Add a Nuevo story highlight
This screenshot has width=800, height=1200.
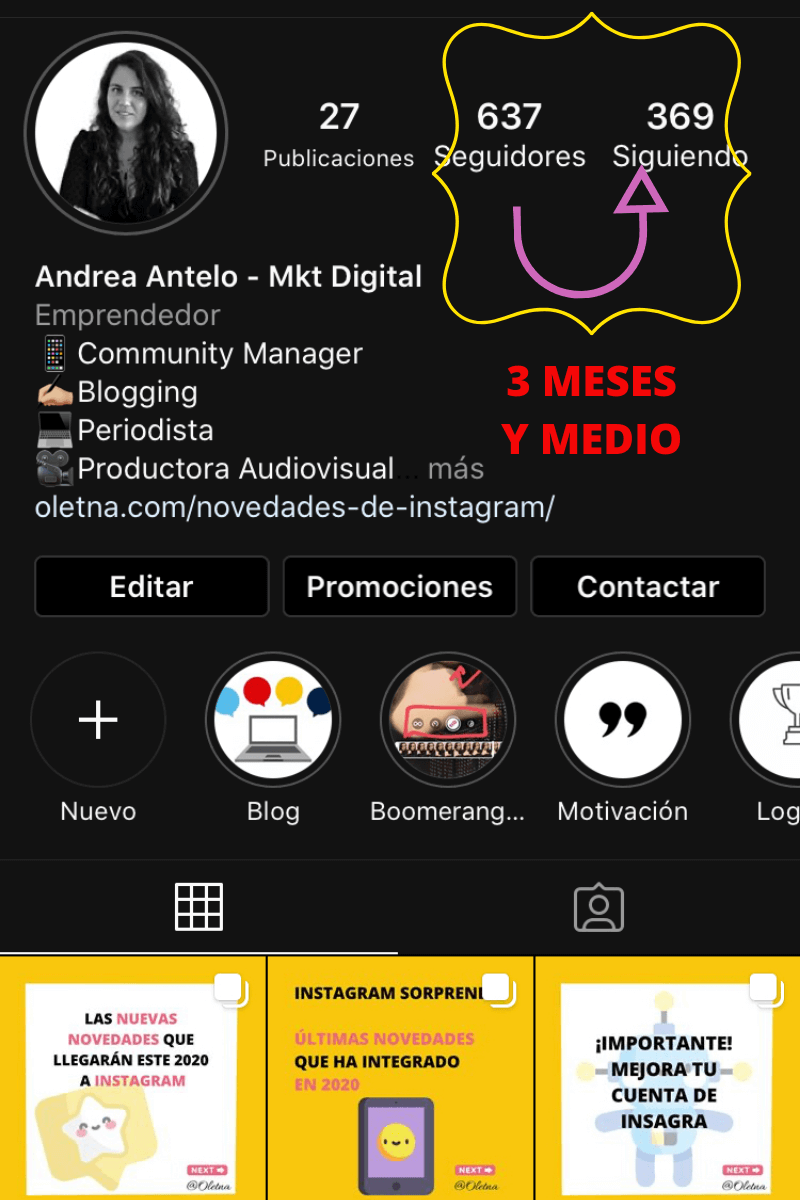98,720
